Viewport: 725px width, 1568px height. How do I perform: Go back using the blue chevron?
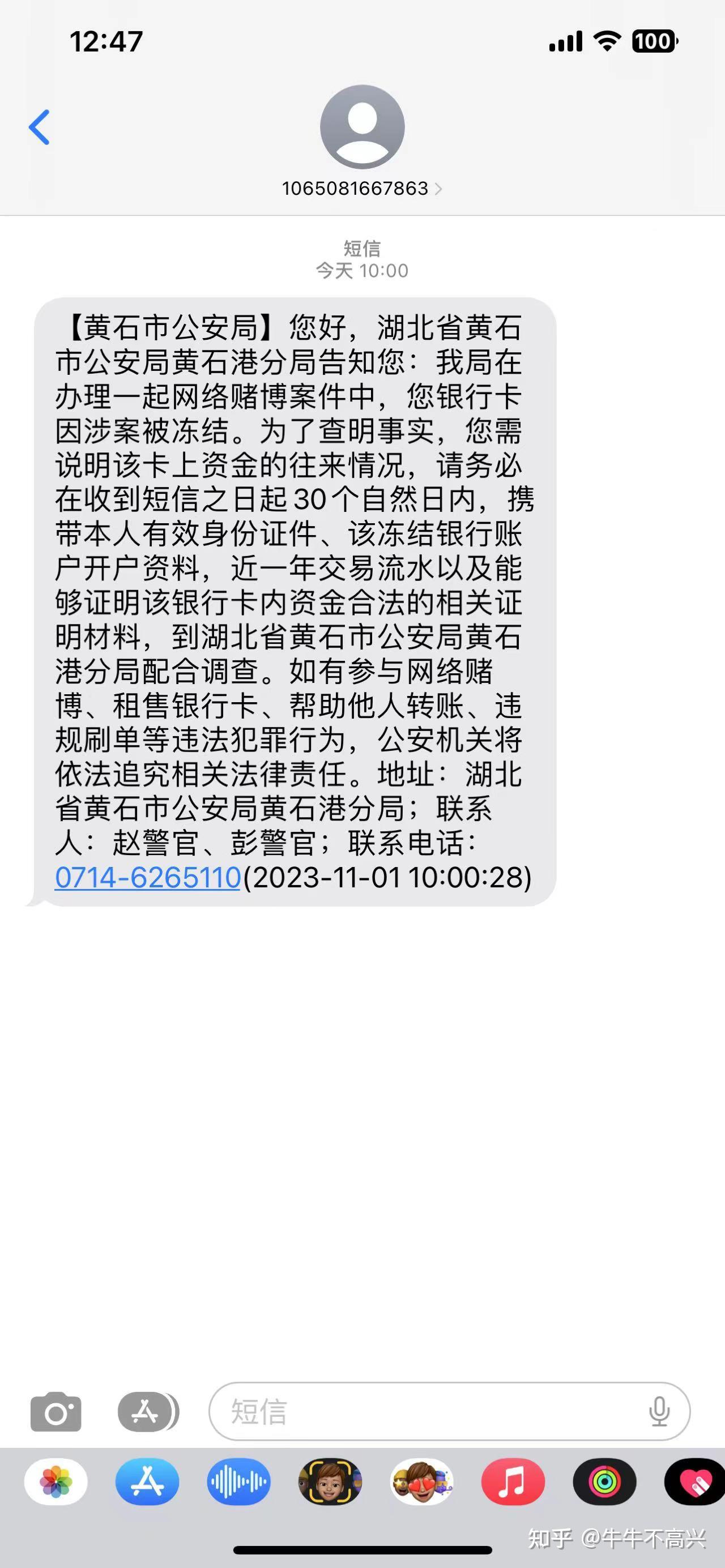pos(39,128)
